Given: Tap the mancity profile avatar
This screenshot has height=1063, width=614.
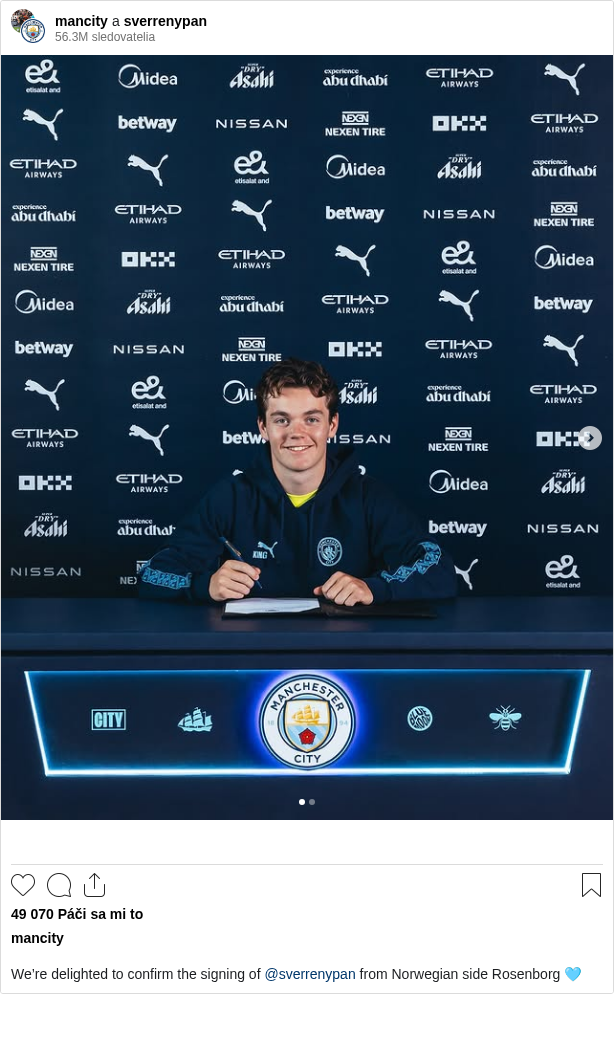Looking at the screenshot, I should pyautogui.click(x=28, y=26).
